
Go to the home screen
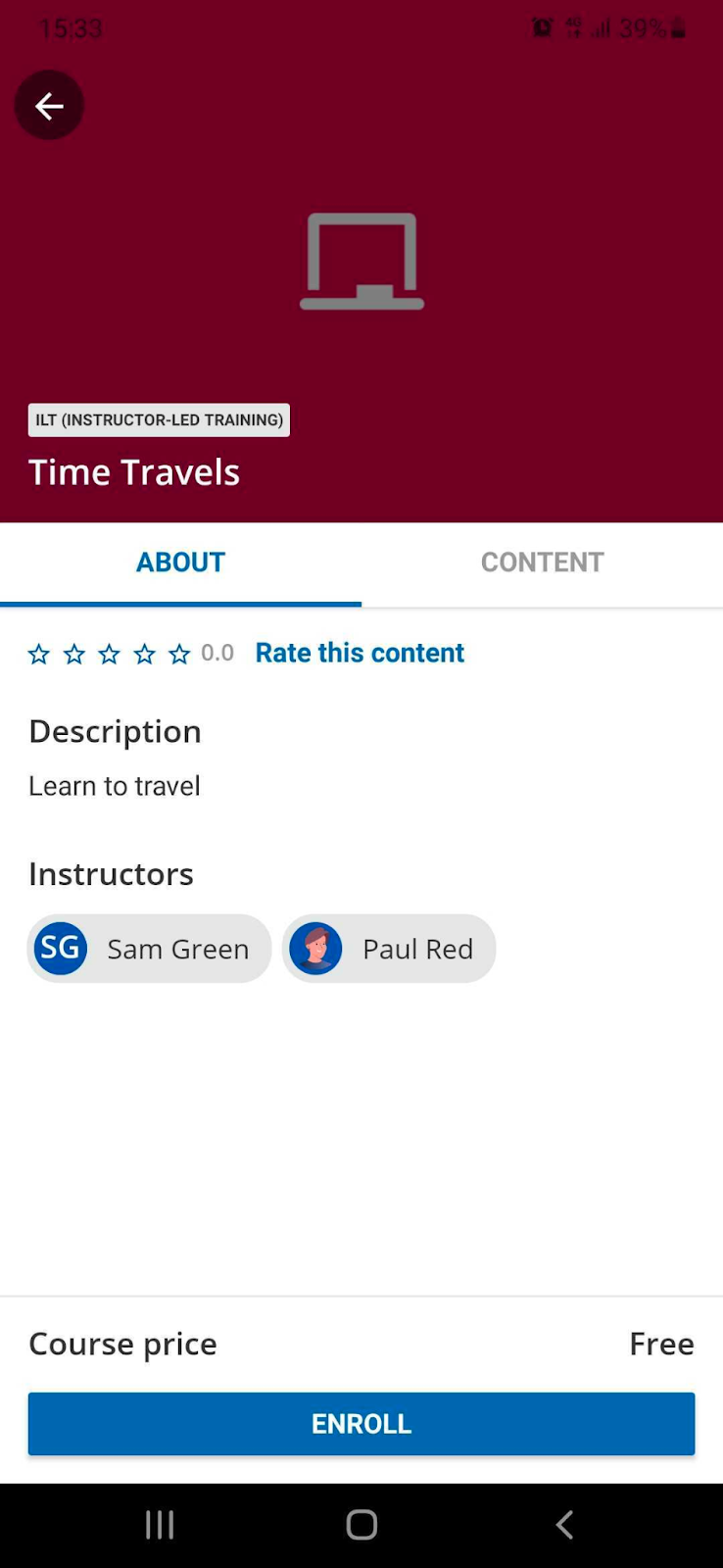click(361, 1525)
